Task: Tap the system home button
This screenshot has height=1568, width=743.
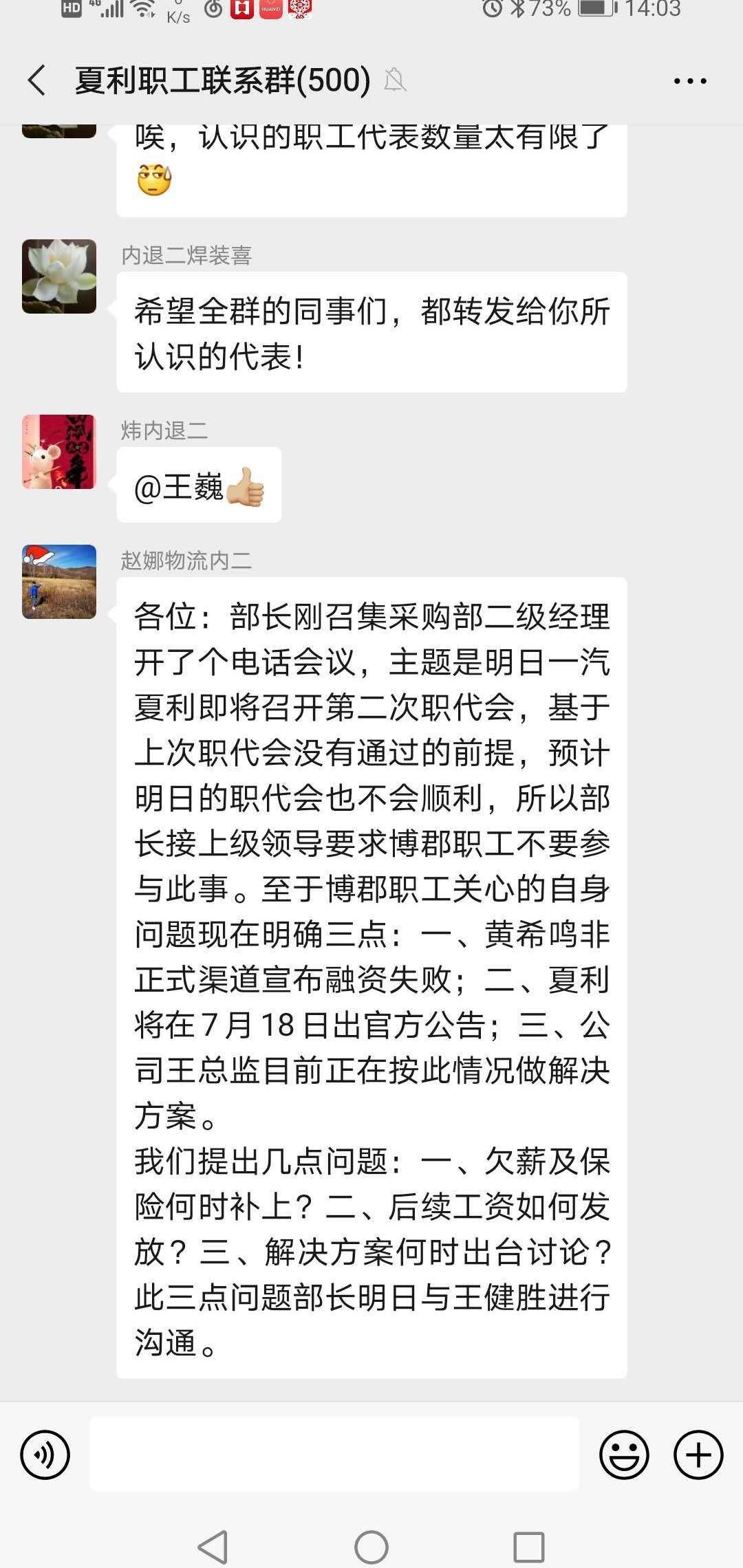Action: click(x=371, y=1547)
